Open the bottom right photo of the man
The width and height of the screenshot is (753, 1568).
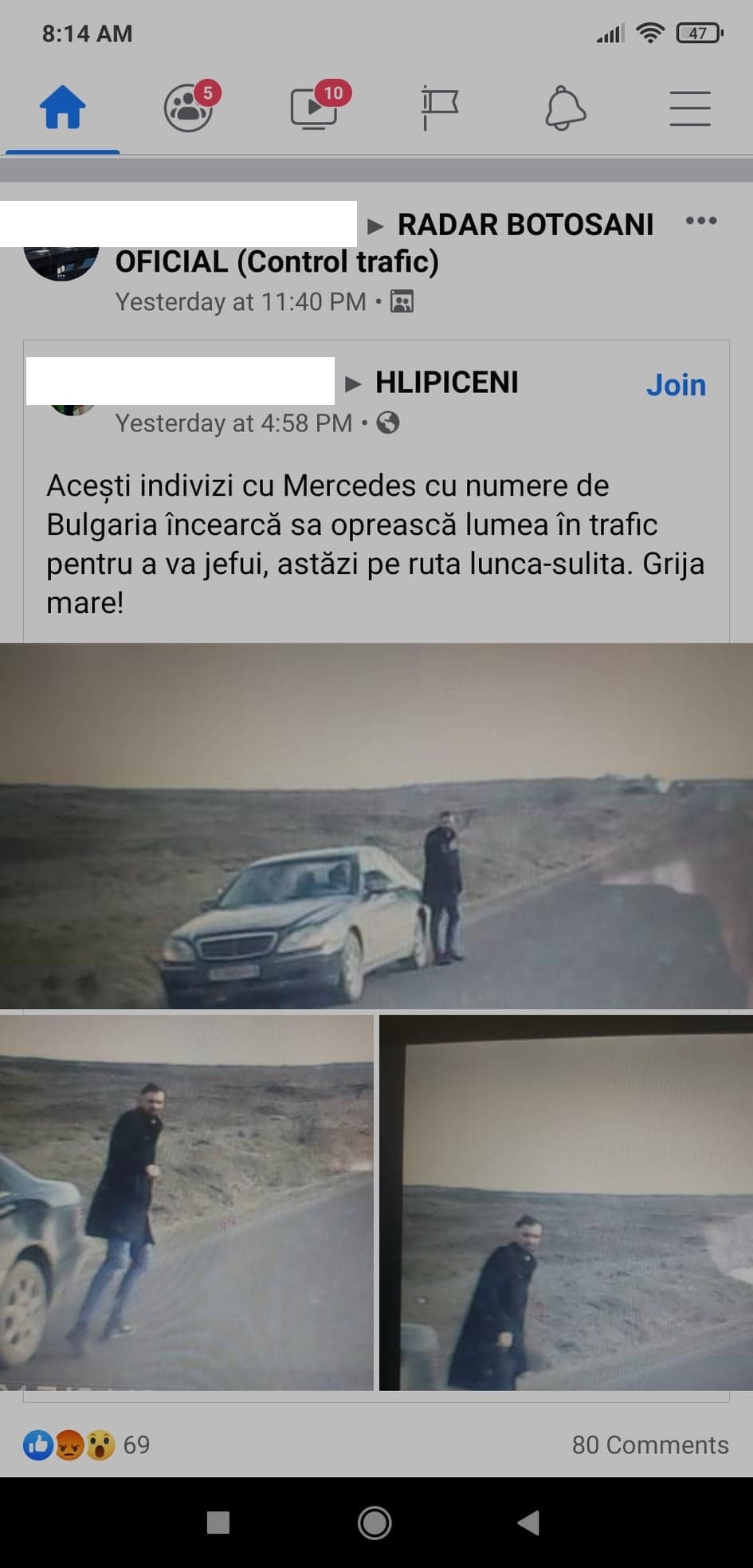(566, 1202)
